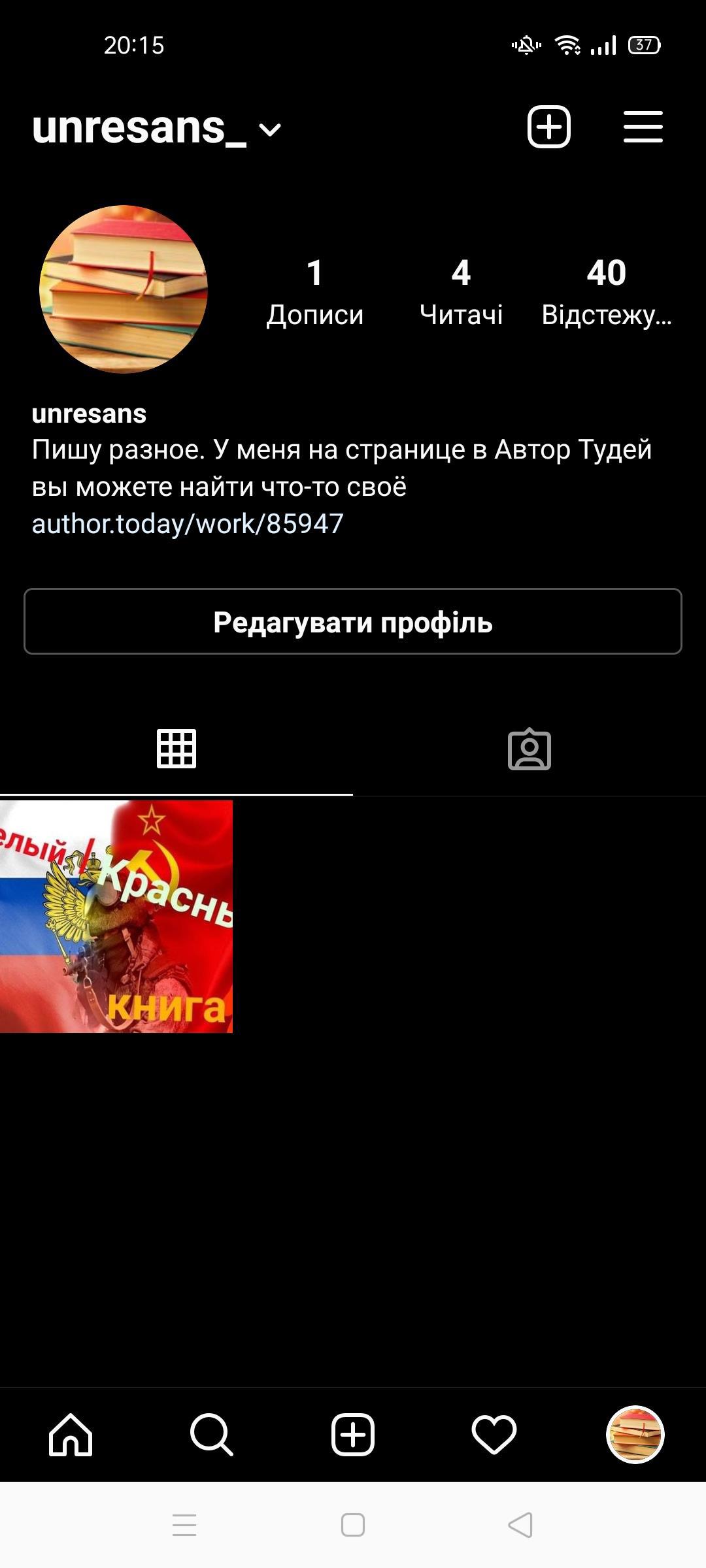Tap the bottom bar create plus button
This screenshot has height=1568, width=706.
pyautogui.click(x=353, y=1435)
